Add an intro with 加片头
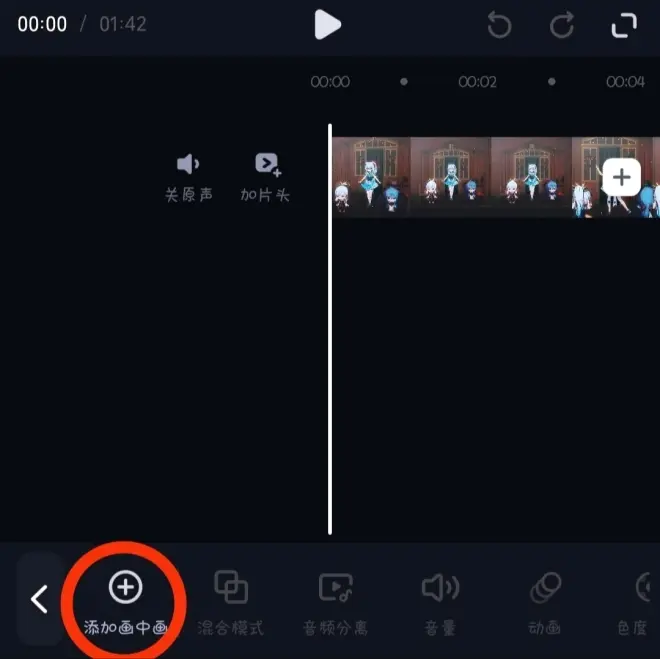660x659 pixels. [x=266, y=178]
